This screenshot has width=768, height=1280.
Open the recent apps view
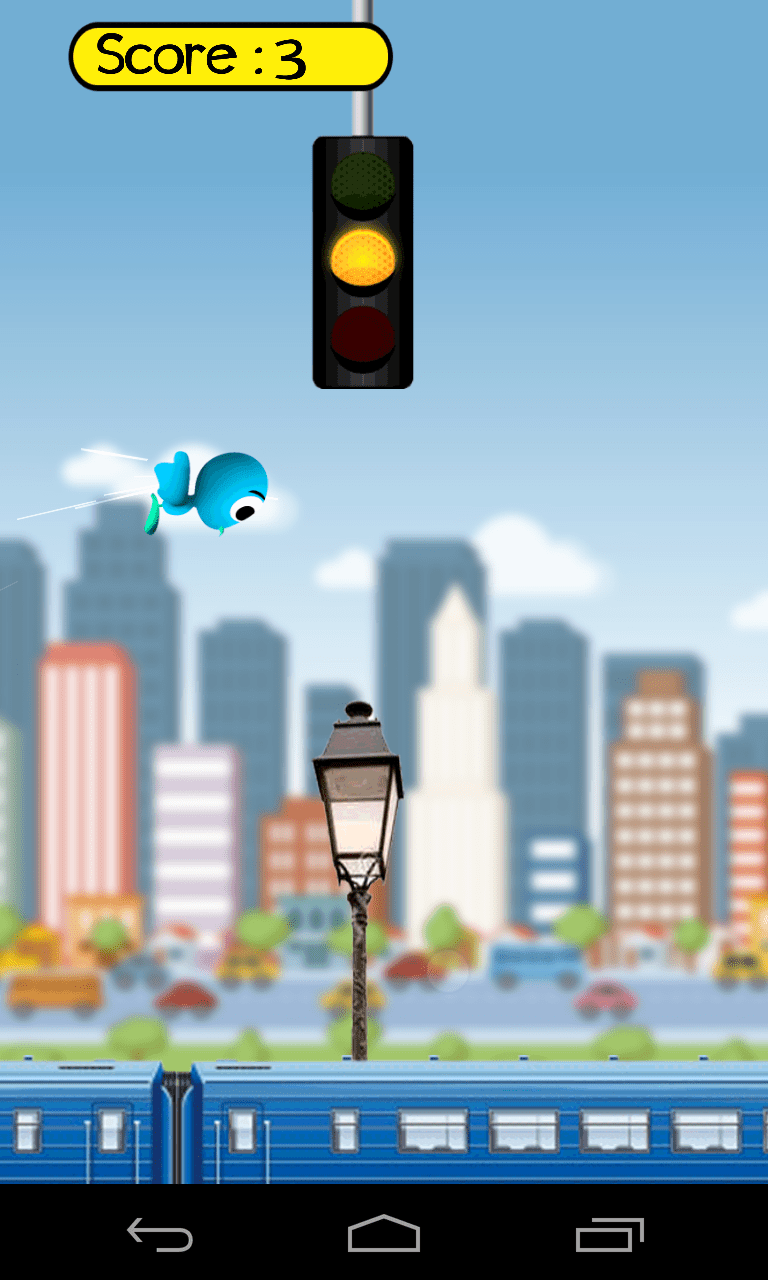click(610, 1235)
